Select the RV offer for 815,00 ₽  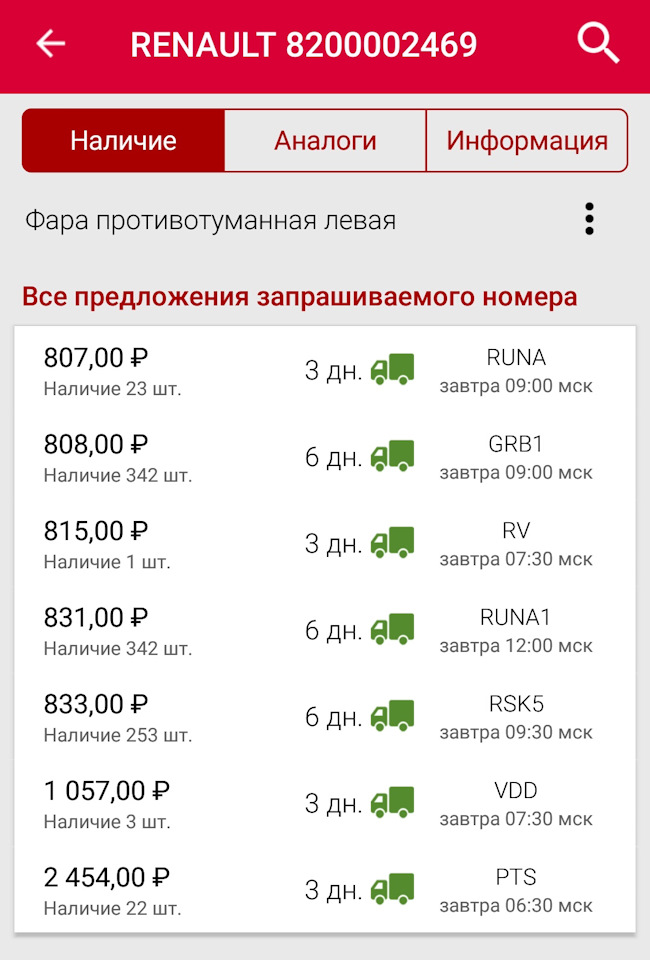pos(325,544)
